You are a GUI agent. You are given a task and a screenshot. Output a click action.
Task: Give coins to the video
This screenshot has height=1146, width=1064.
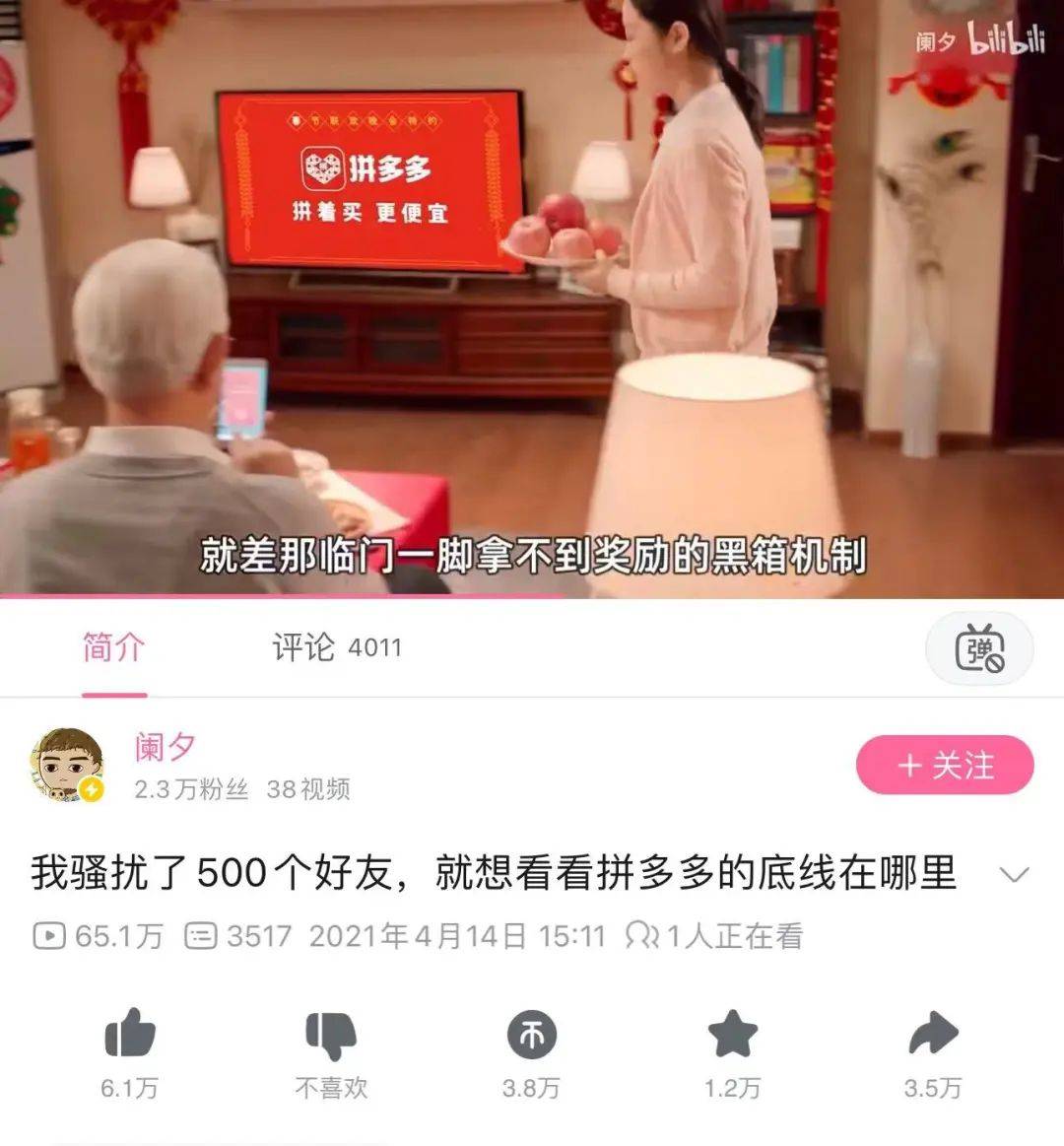(x=531, y=1035)
